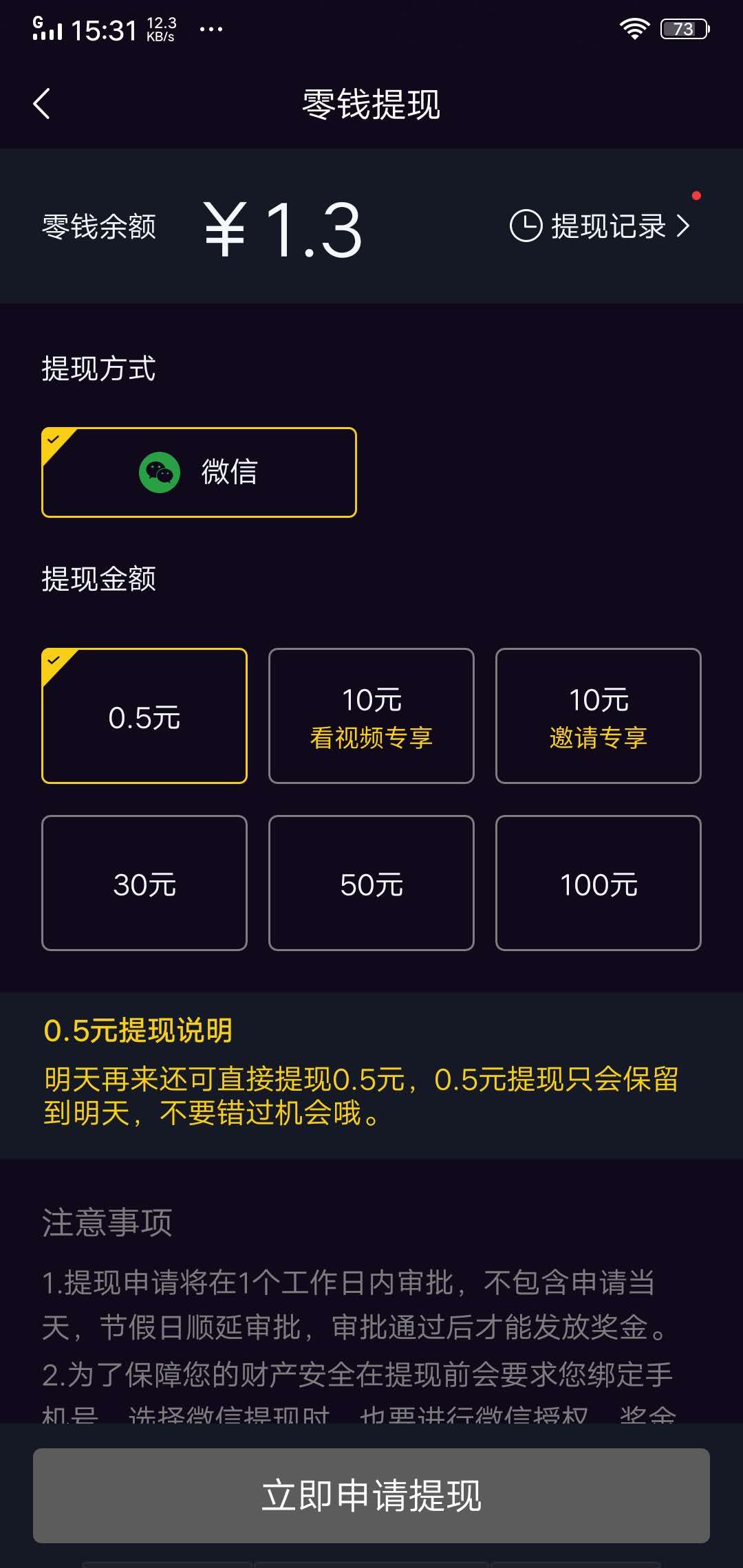
Task: Tap the battery indicator showing 73
Action: [682, 28]
